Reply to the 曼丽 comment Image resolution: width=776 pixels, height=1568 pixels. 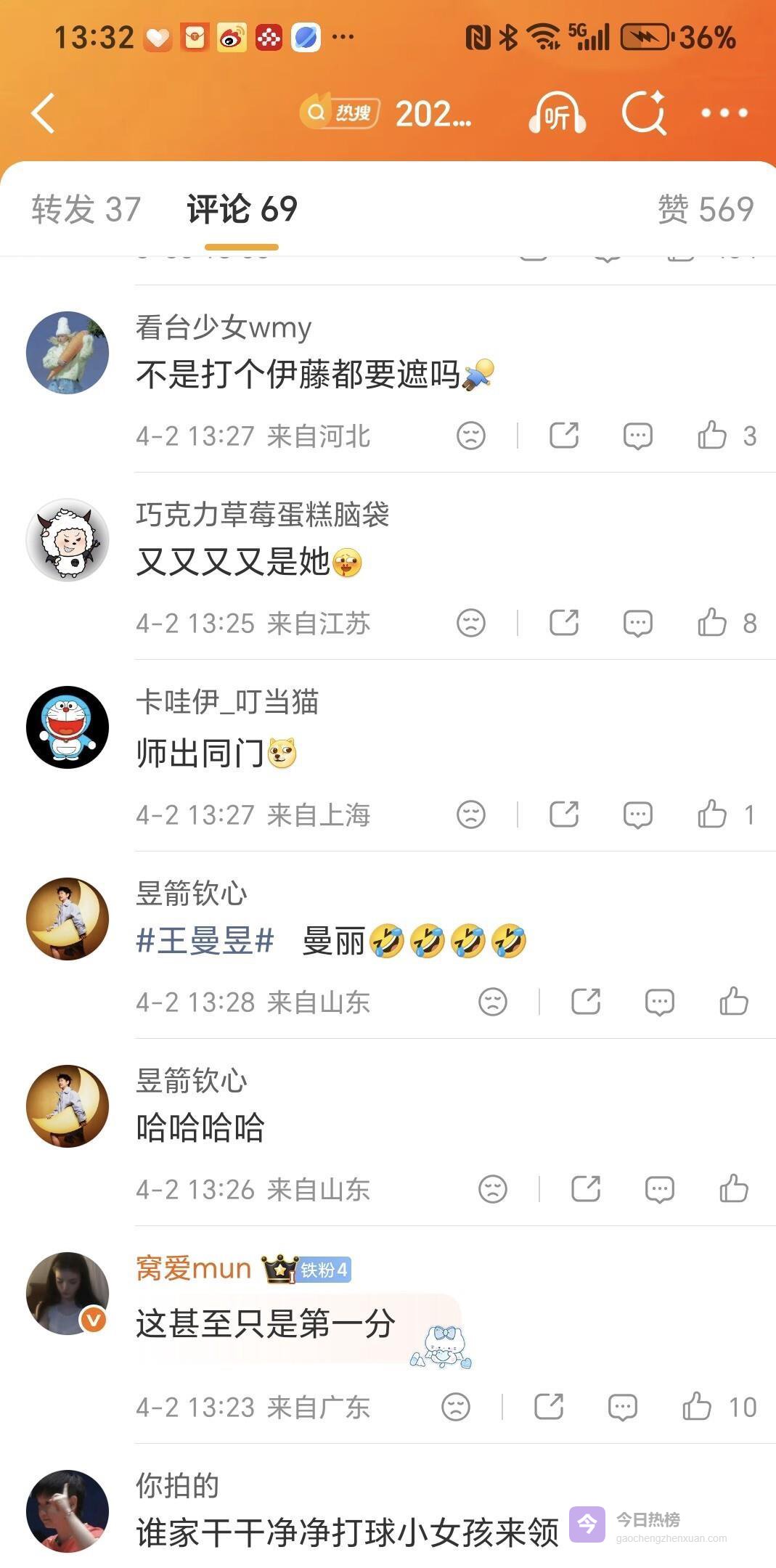[x=659, y=1002]
